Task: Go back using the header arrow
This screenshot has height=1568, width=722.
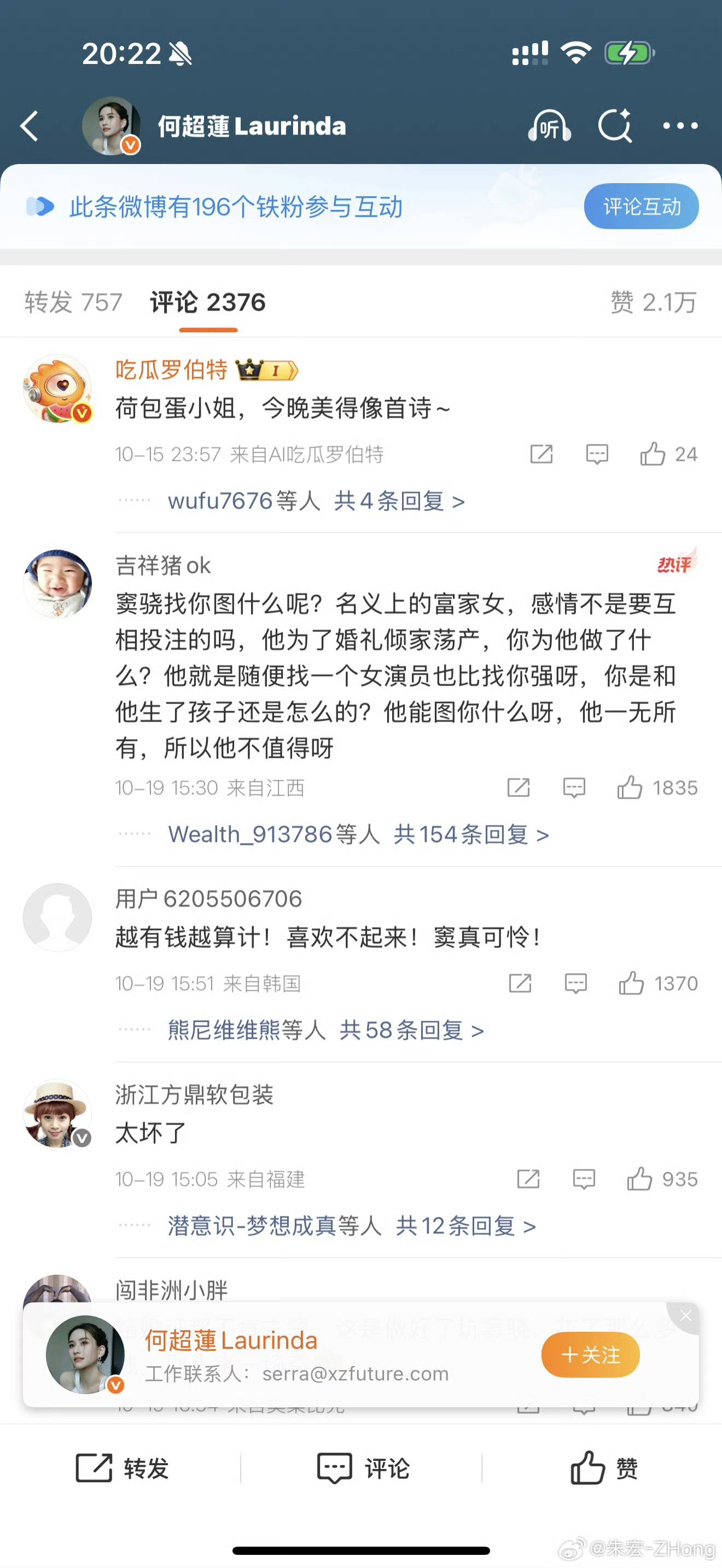Action: pos(29,126)
